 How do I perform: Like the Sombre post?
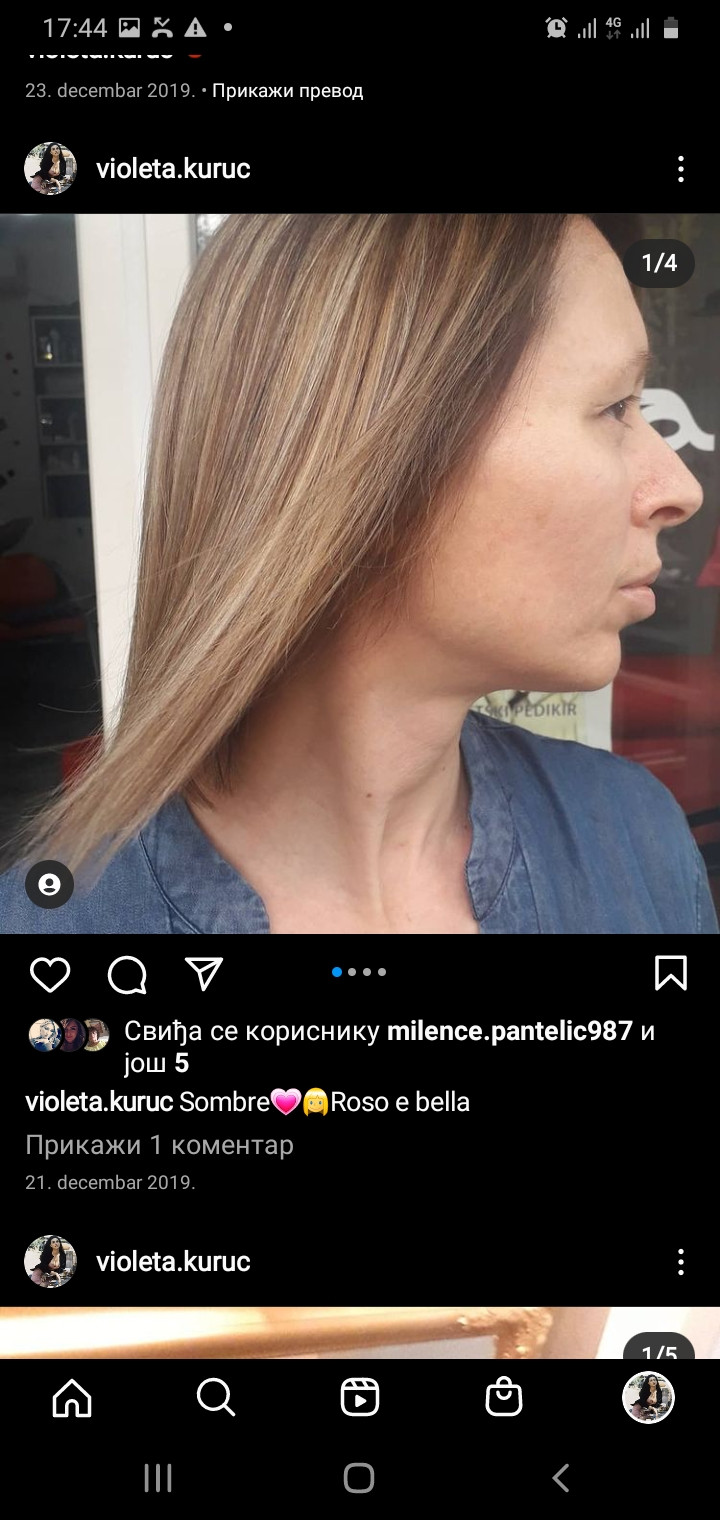pyautogui.click(x=50, y=973)
